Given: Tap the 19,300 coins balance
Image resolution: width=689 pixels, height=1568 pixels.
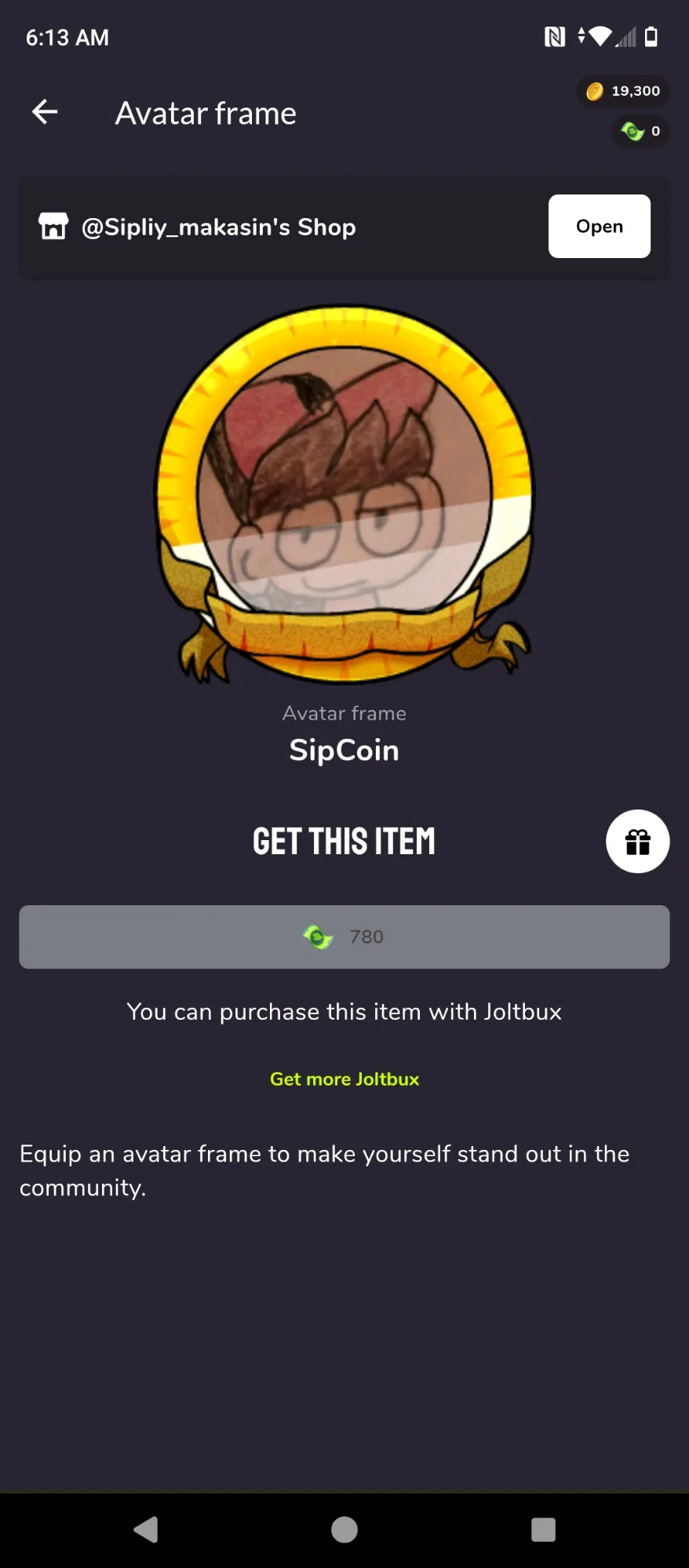Looking at the screenshot, I should tap(624, 91).
